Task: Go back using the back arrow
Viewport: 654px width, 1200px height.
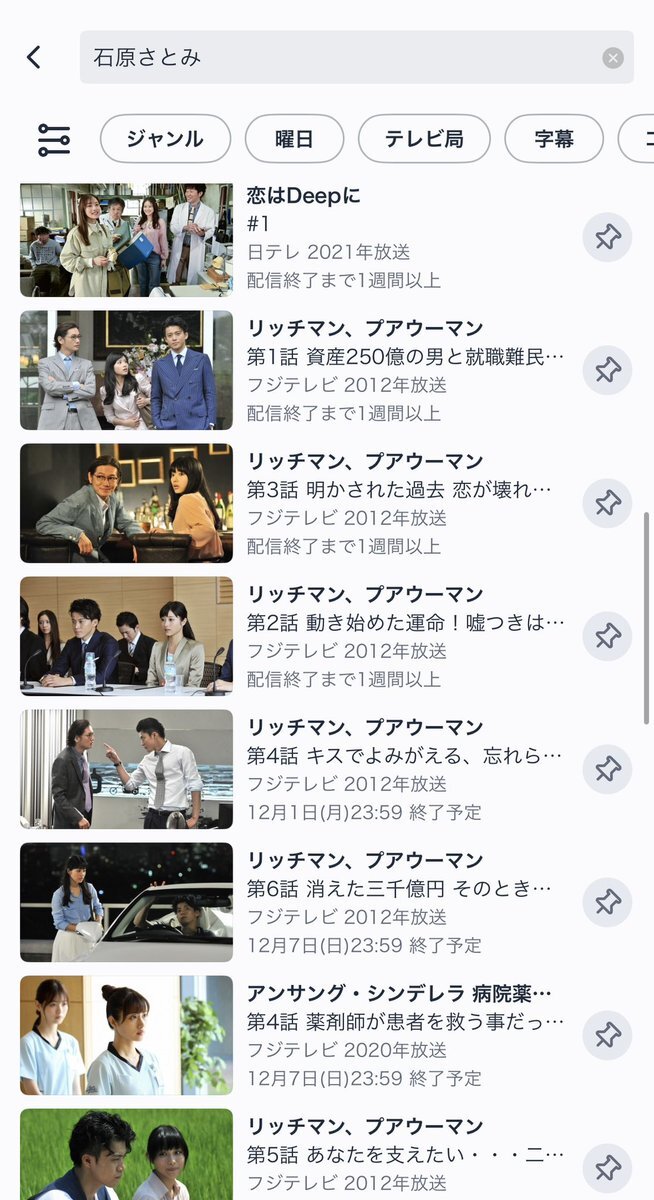Action: pos(34,57)
